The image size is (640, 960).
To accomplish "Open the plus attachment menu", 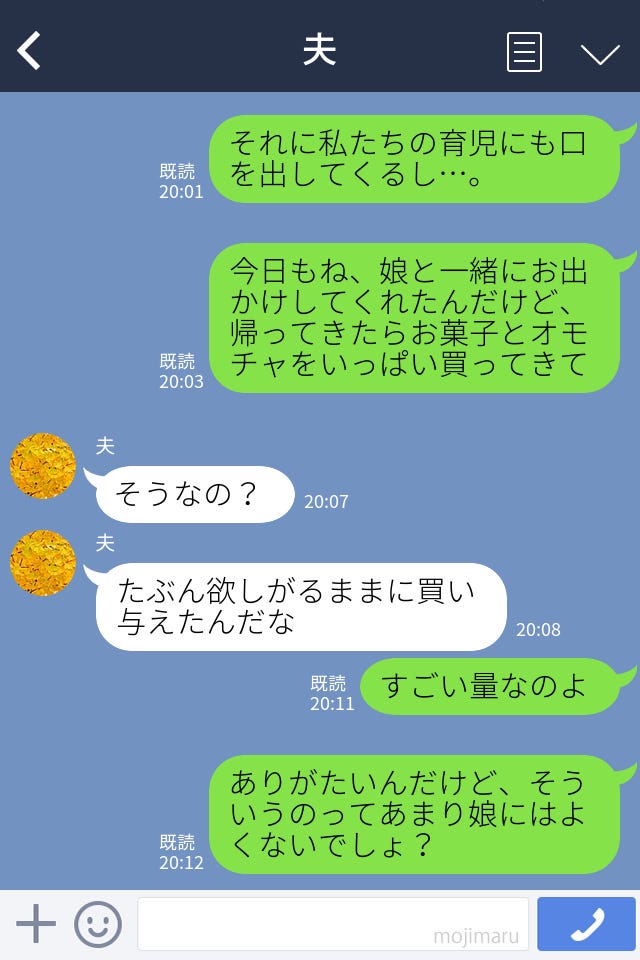I will 36,924.
